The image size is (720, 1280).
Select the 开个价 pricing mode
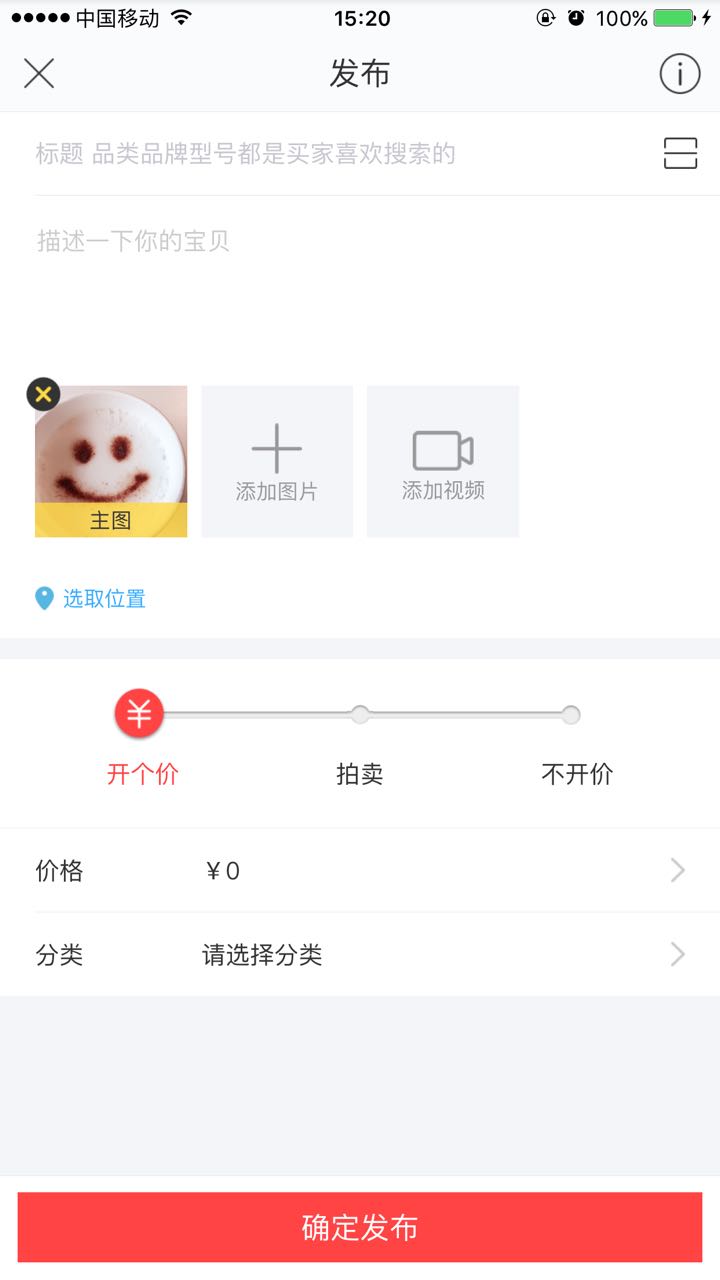140,715
